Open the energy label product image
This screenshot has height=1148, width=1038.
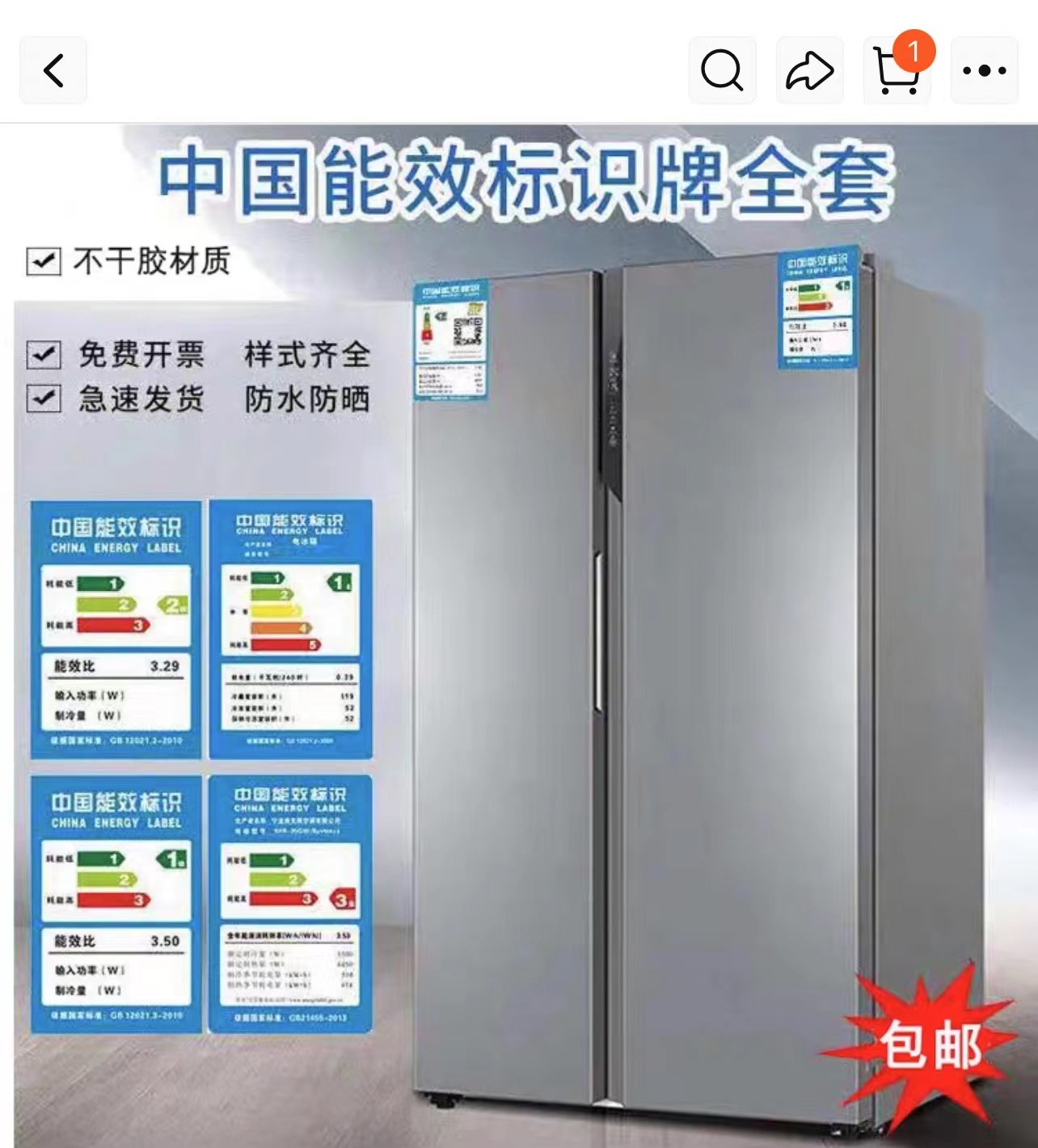click(519, 635)
